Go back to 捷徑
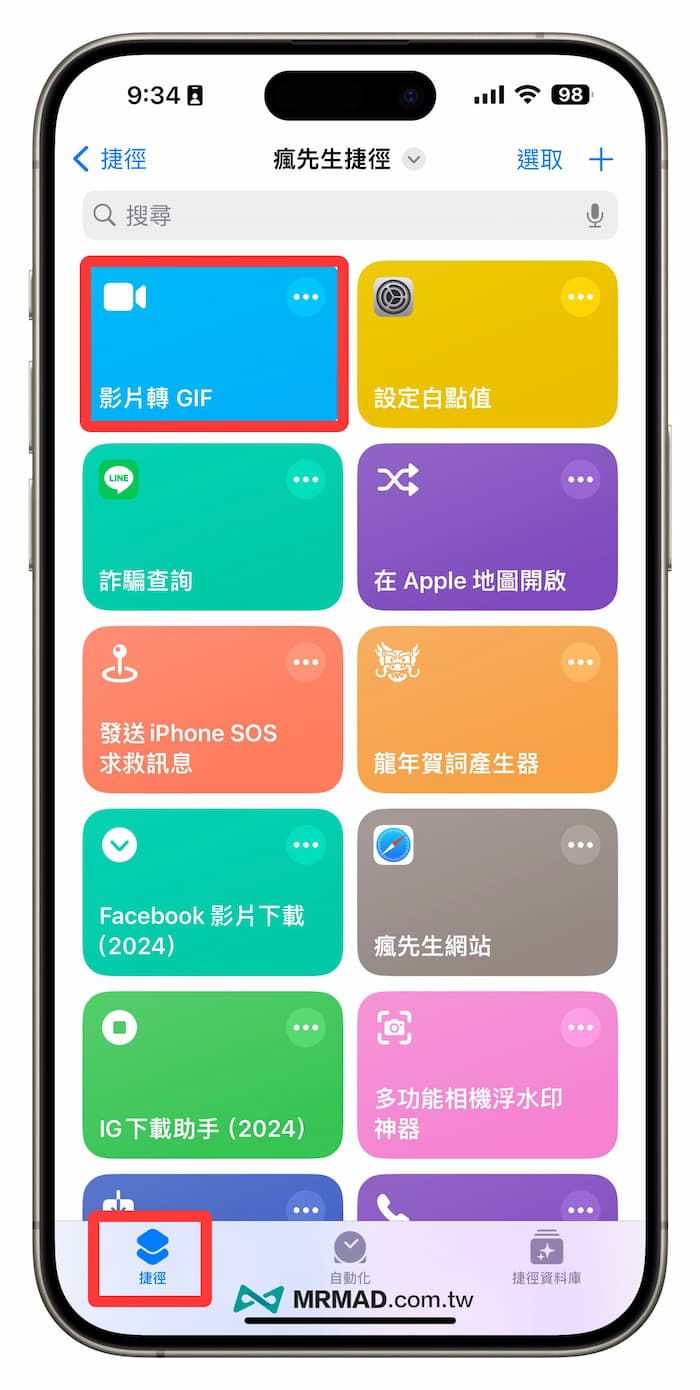This screenshot has height=1390, width=700. point(110,159)
